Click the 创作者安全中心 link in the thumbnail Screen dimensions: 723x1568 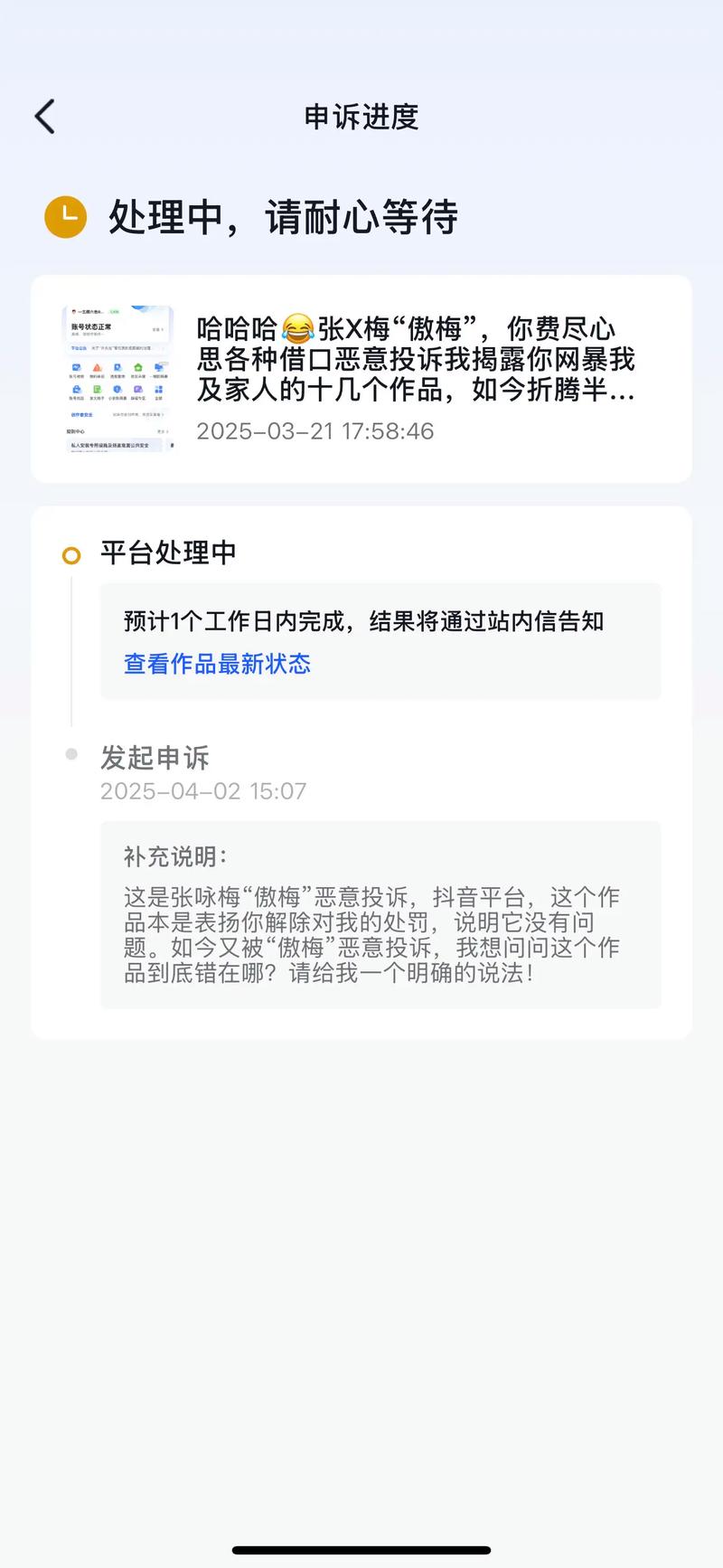click(81, 414)
